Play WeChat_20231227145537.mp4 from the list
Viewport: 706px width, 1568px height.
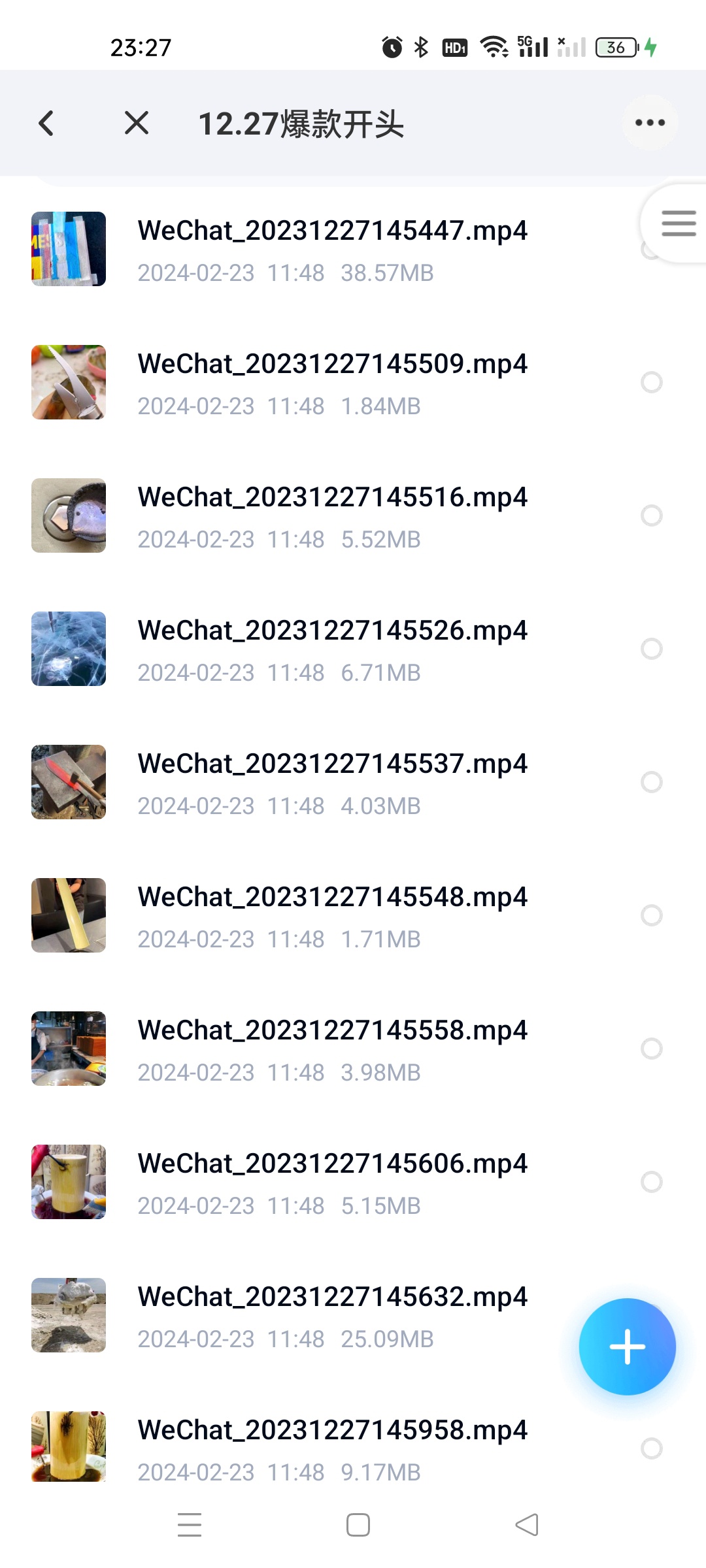click(332, 783)
